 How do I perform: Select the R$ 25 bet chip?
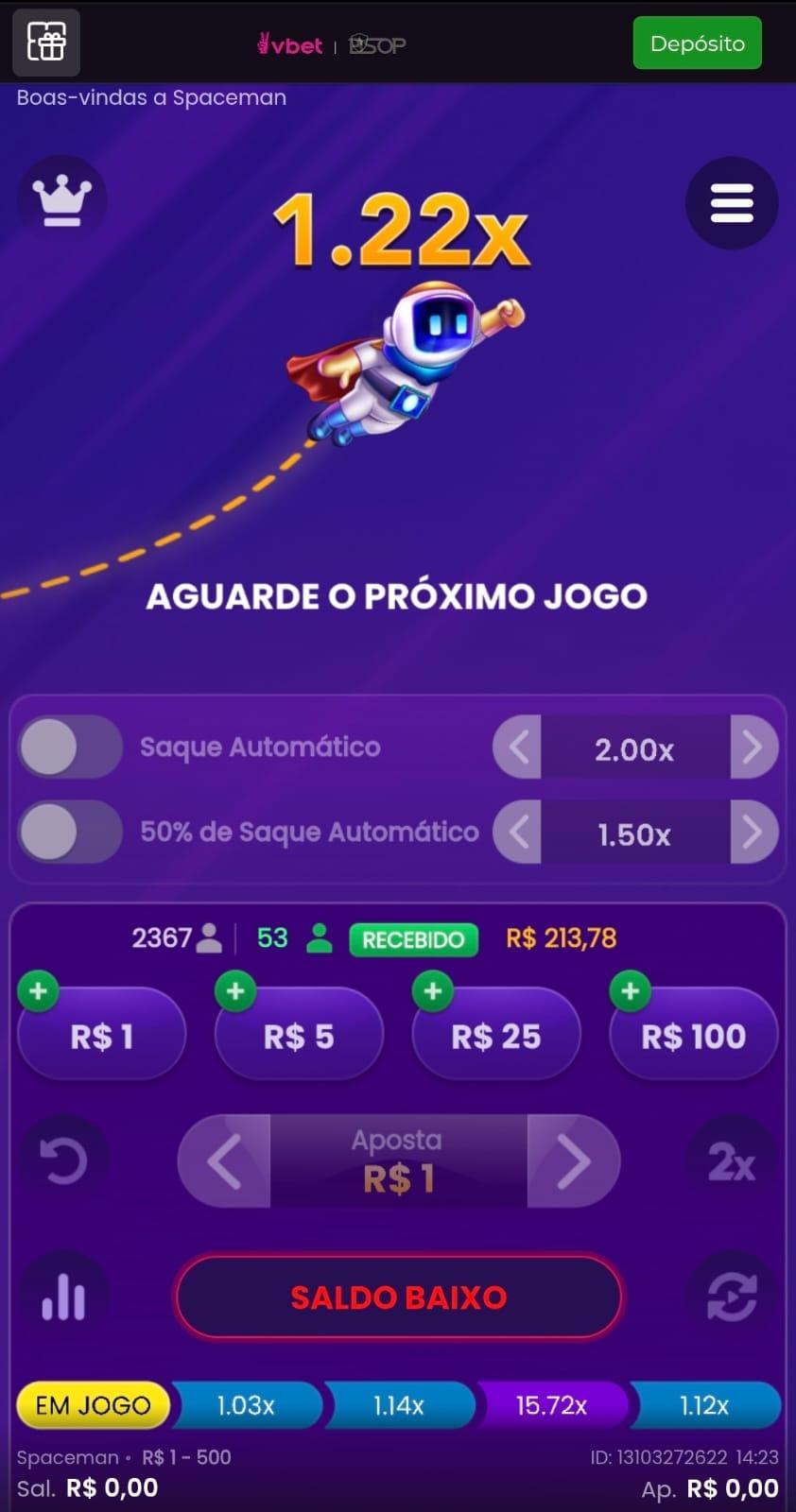pos(496,1035)
